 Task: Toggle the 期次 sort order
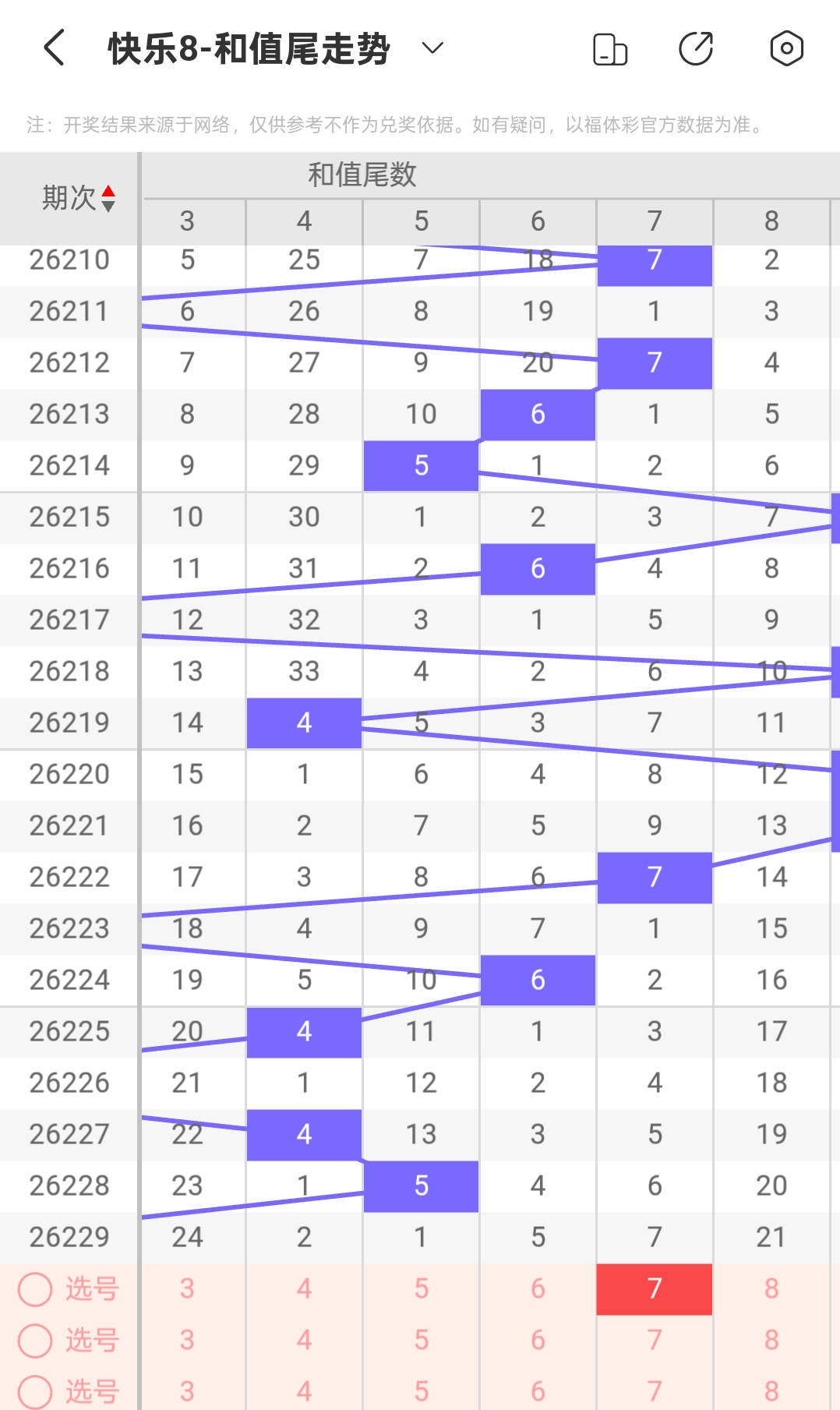78,198
